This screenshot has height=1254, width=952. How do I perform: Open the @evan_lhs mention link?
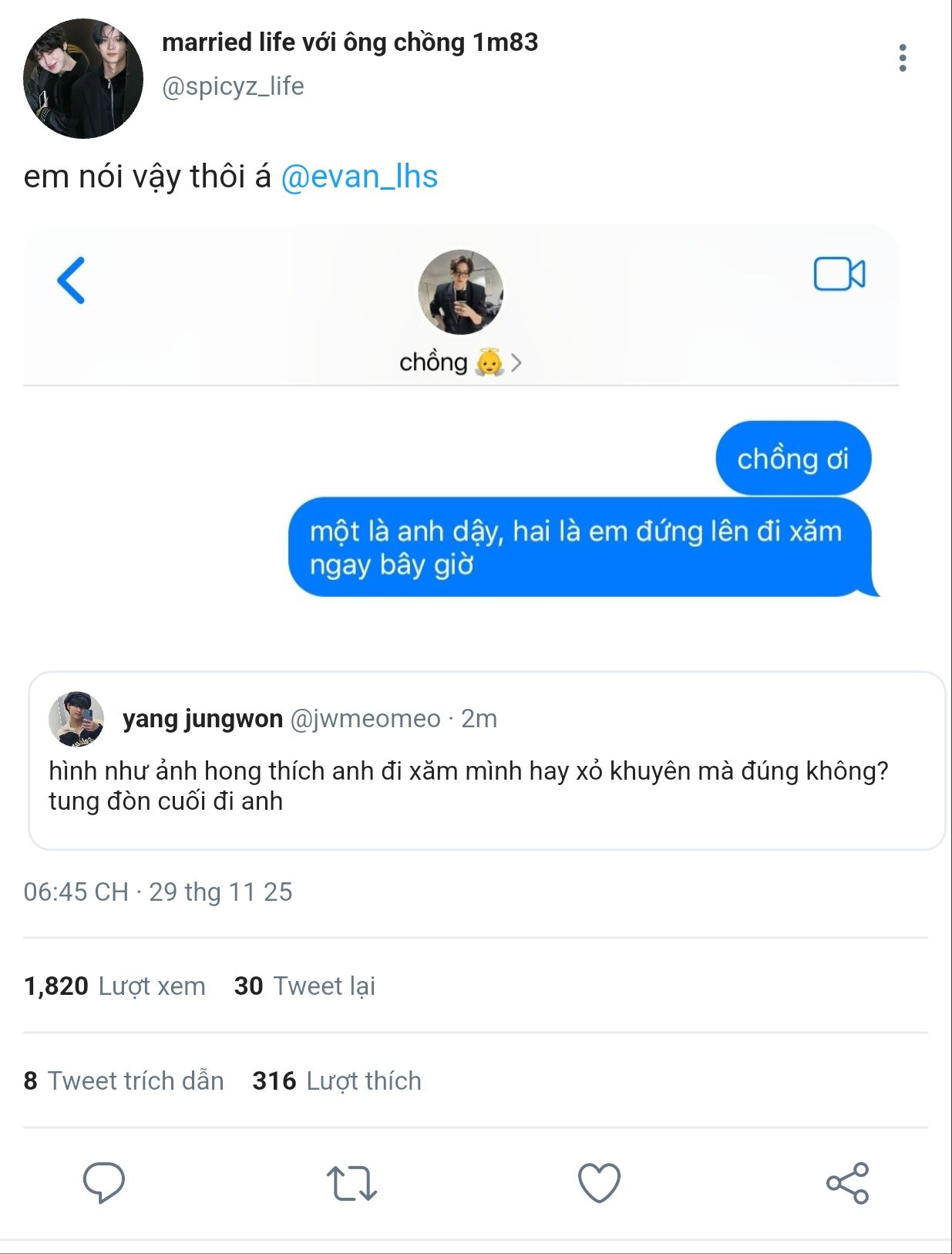[359, 177]
